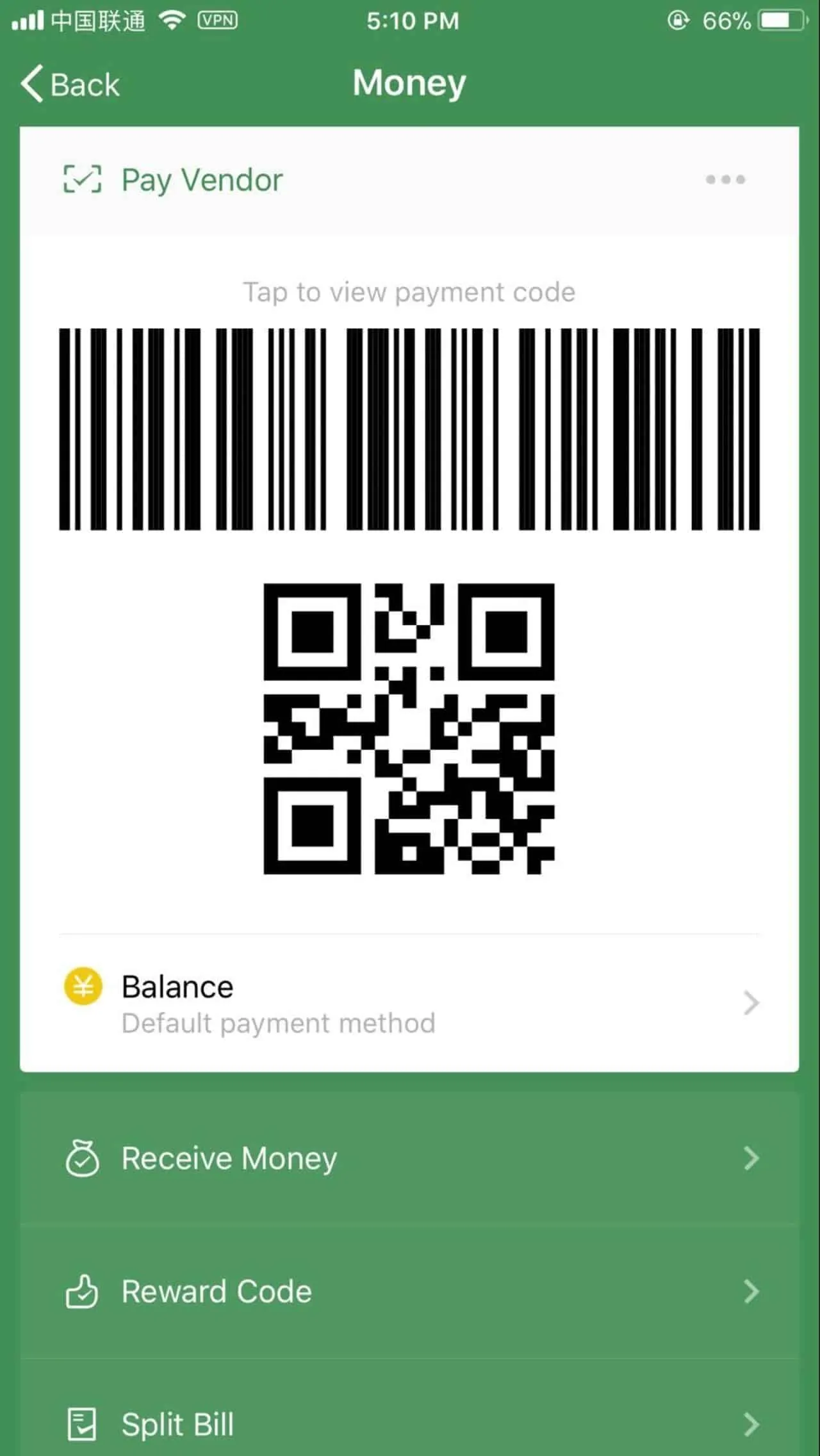820x1456 pixels.
Task: Tap the barcode to view payment code
Action: (x=409, y=429)
